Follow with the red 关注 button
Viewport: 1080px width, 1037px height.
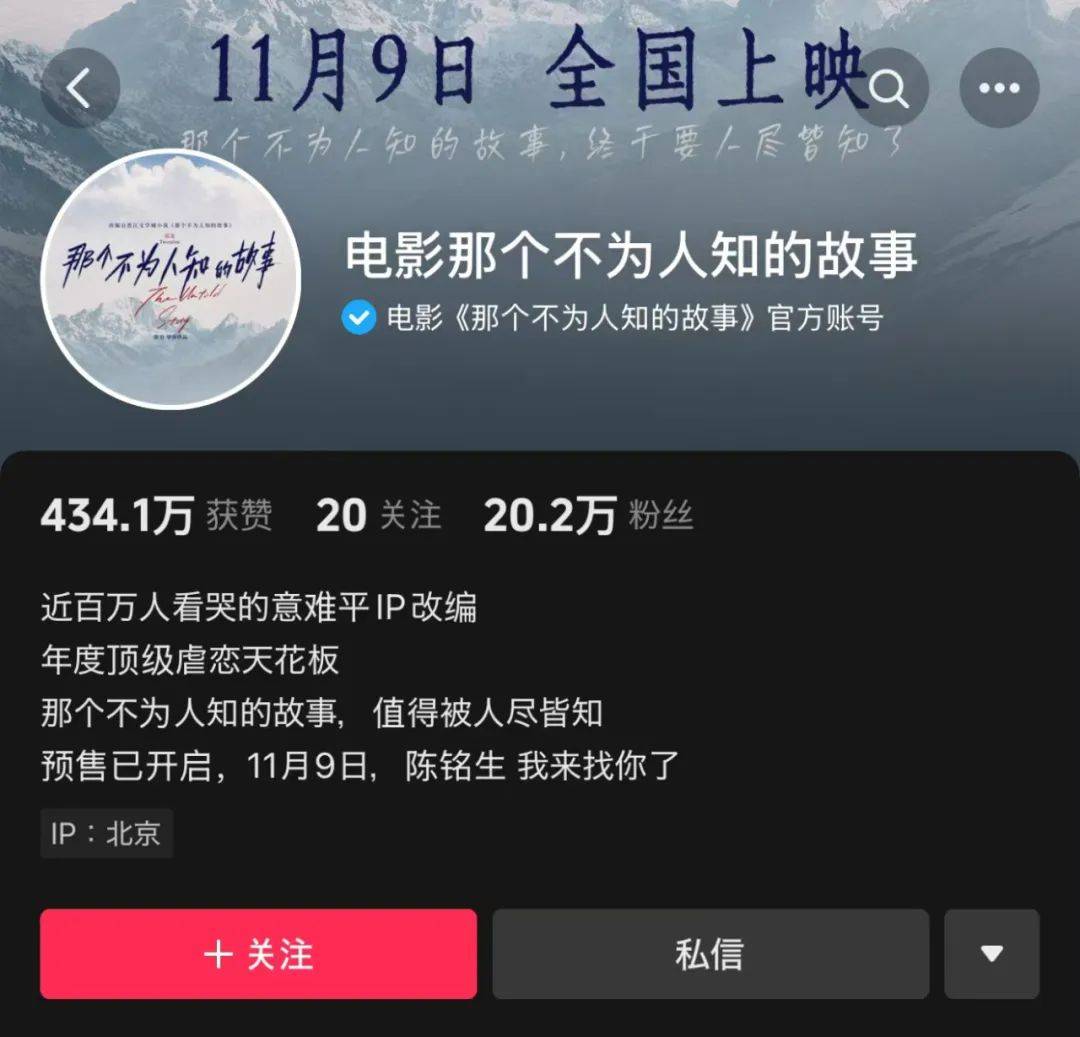pyautogui.click(x=258, y=953)
